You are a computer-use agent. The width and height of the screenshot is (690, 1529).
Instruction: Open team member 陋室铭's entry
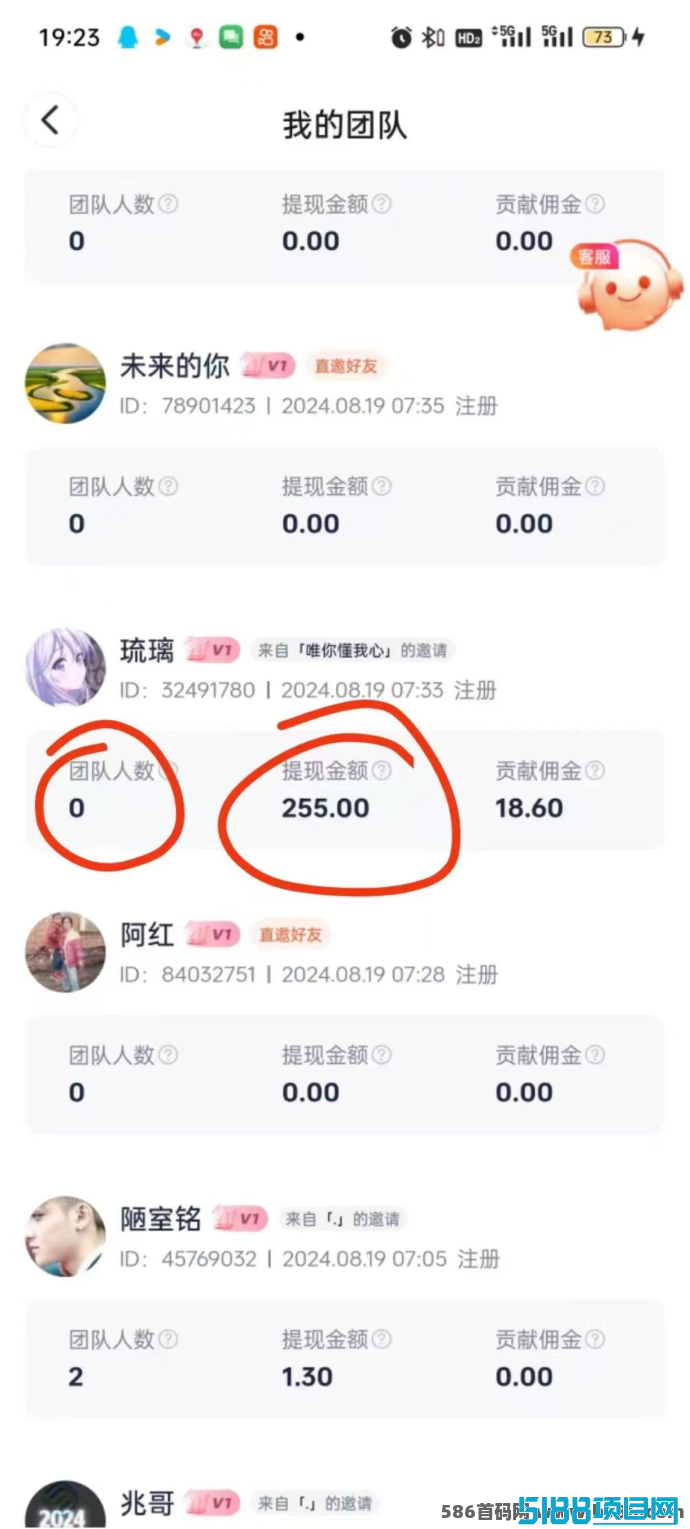point(344,1236)
